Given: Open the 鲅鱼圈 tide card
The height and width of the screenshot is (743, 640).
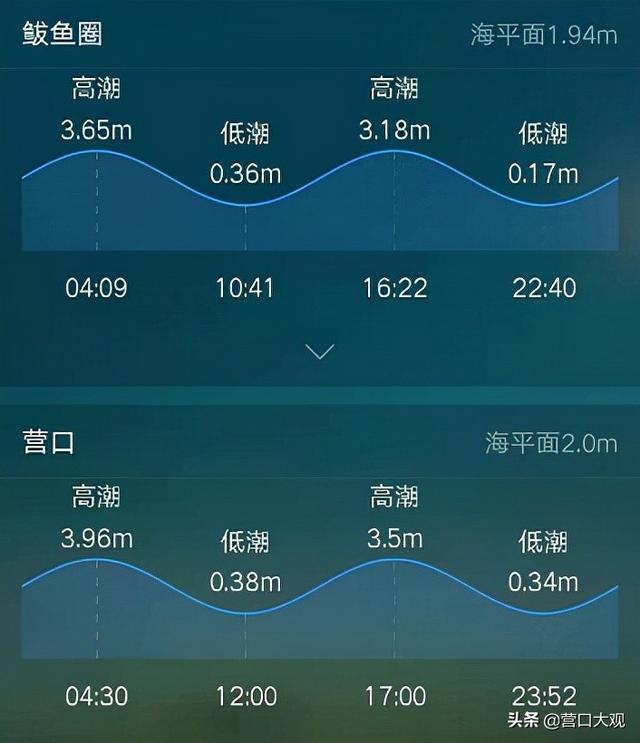Looking at the screenshot, I should 62,34.
